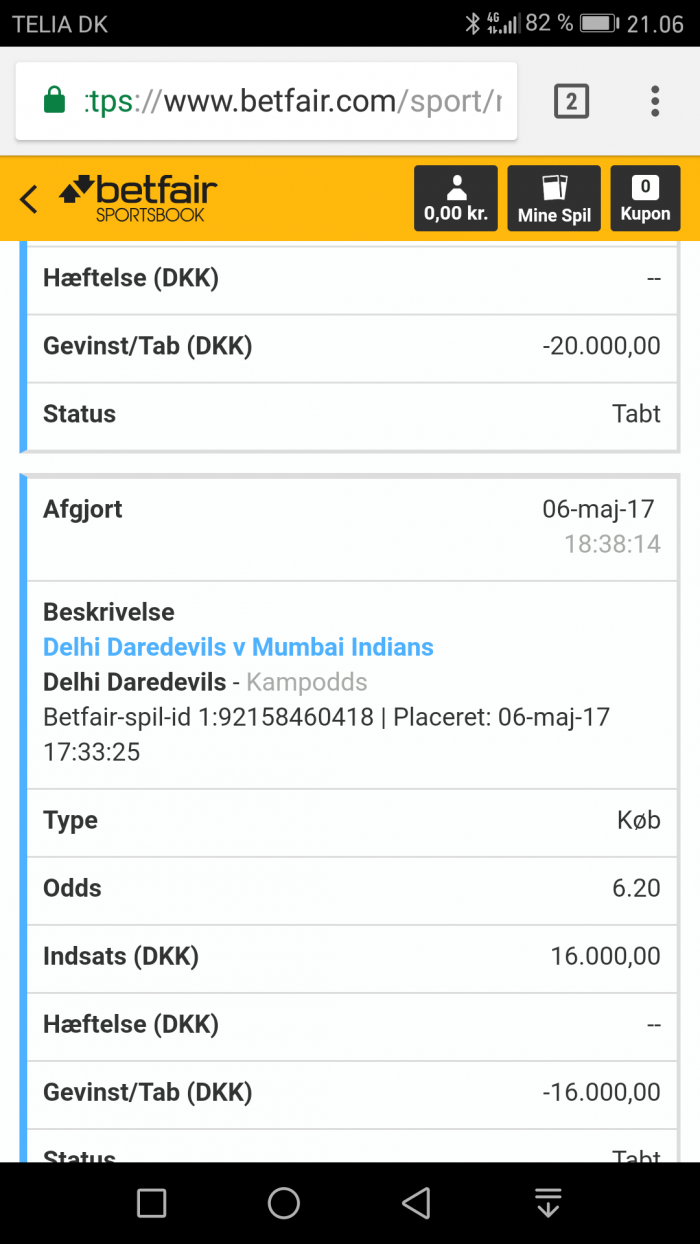Open Delhi Daredevils v Mumbai Indians link
Screen dimensions: 700x1244
click(238, 647)
